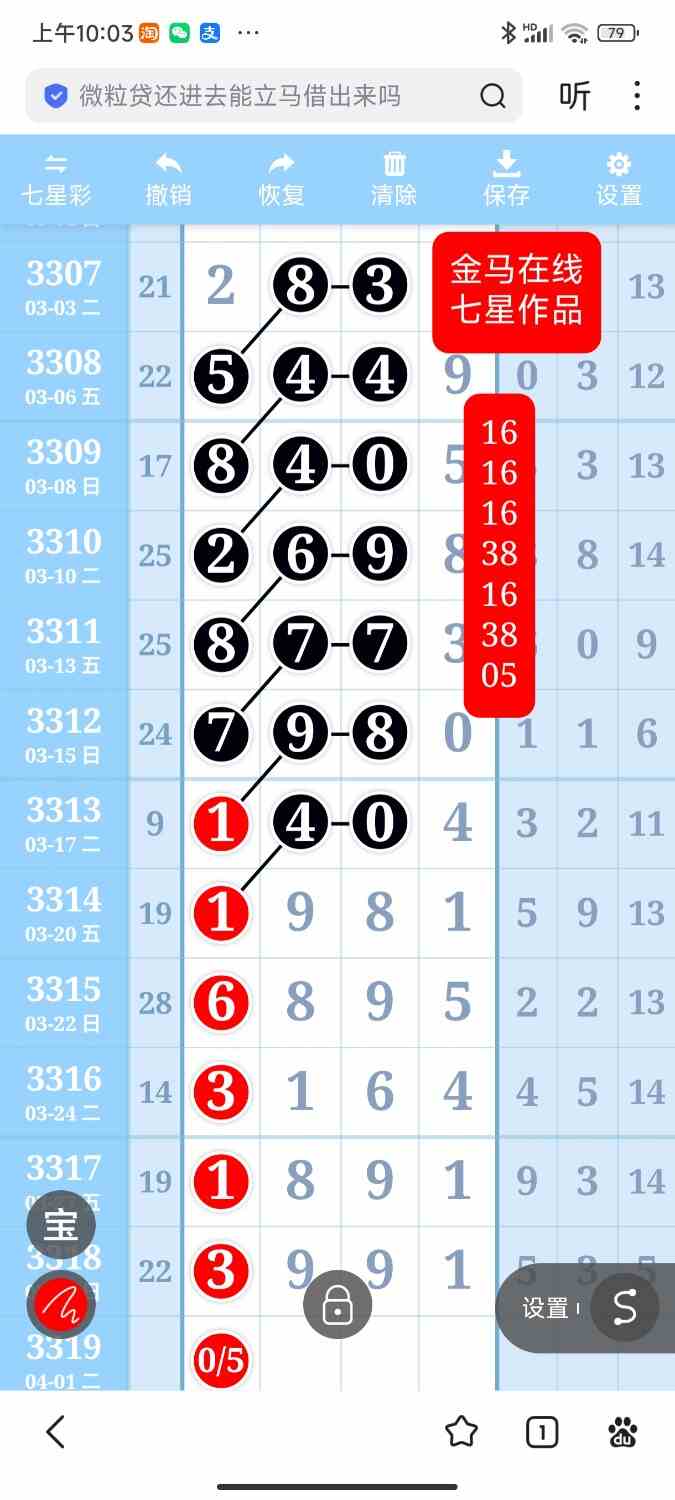Viewport: 675px width, 1500px height.
Task: Bookmark this page with star icon
Action: point(461,1432)
